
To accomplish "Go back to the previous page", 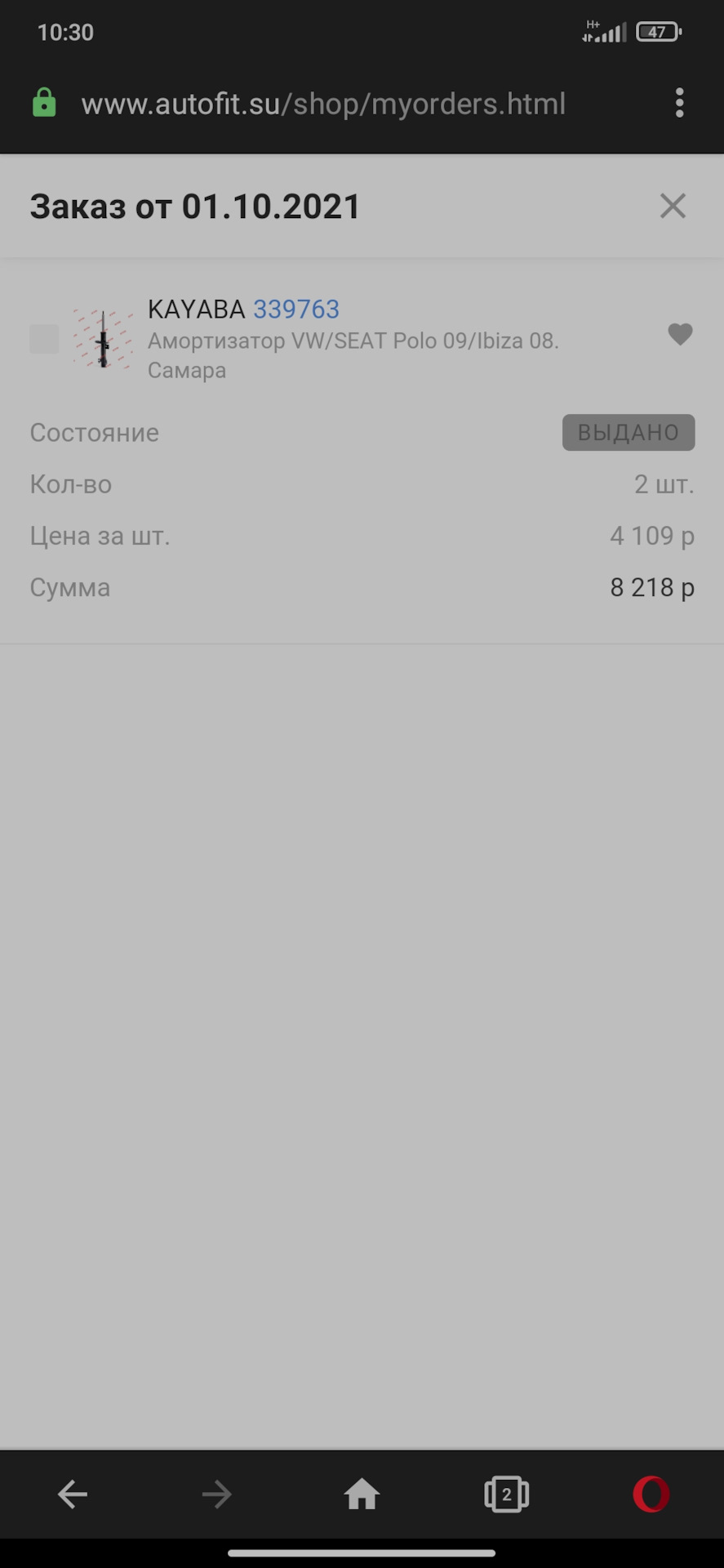I will pos(73,1494).
